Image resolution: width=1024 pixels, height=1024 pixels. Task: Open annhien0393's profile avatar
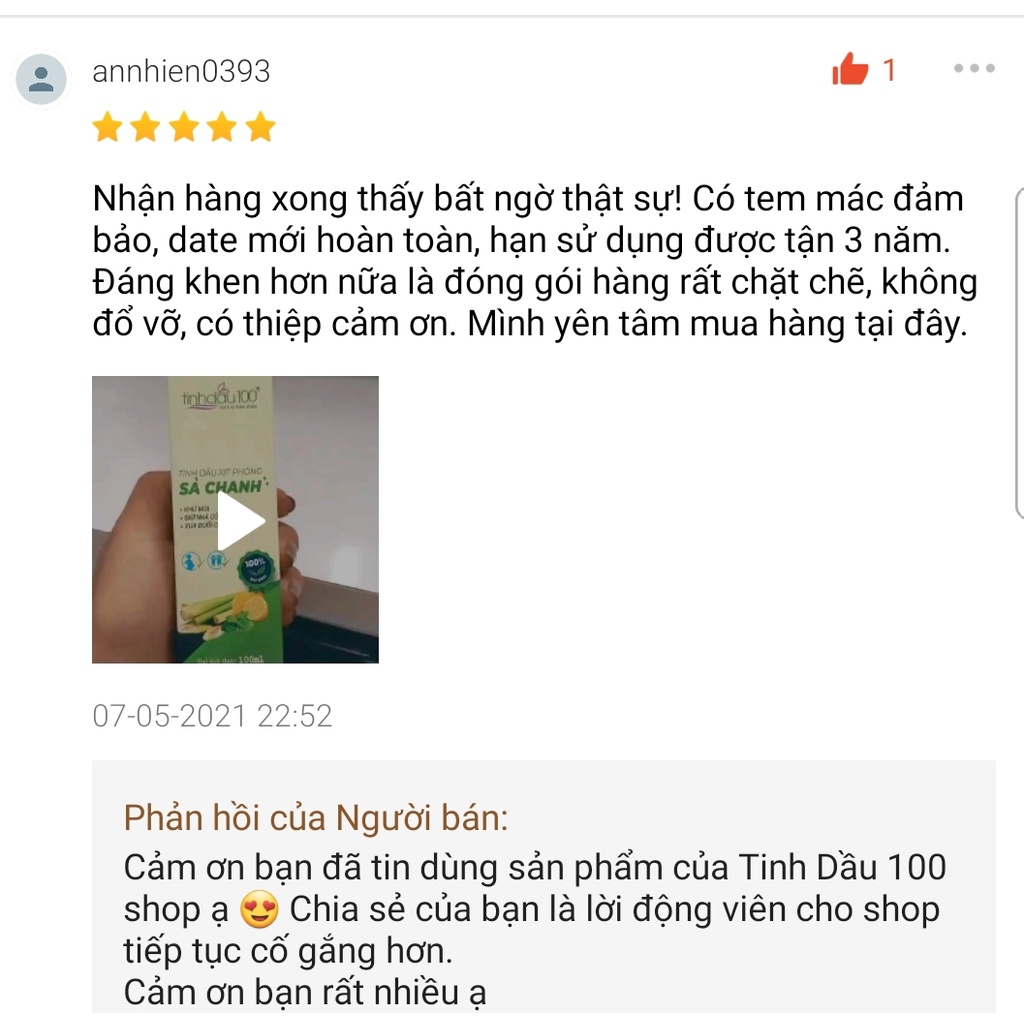41,79
